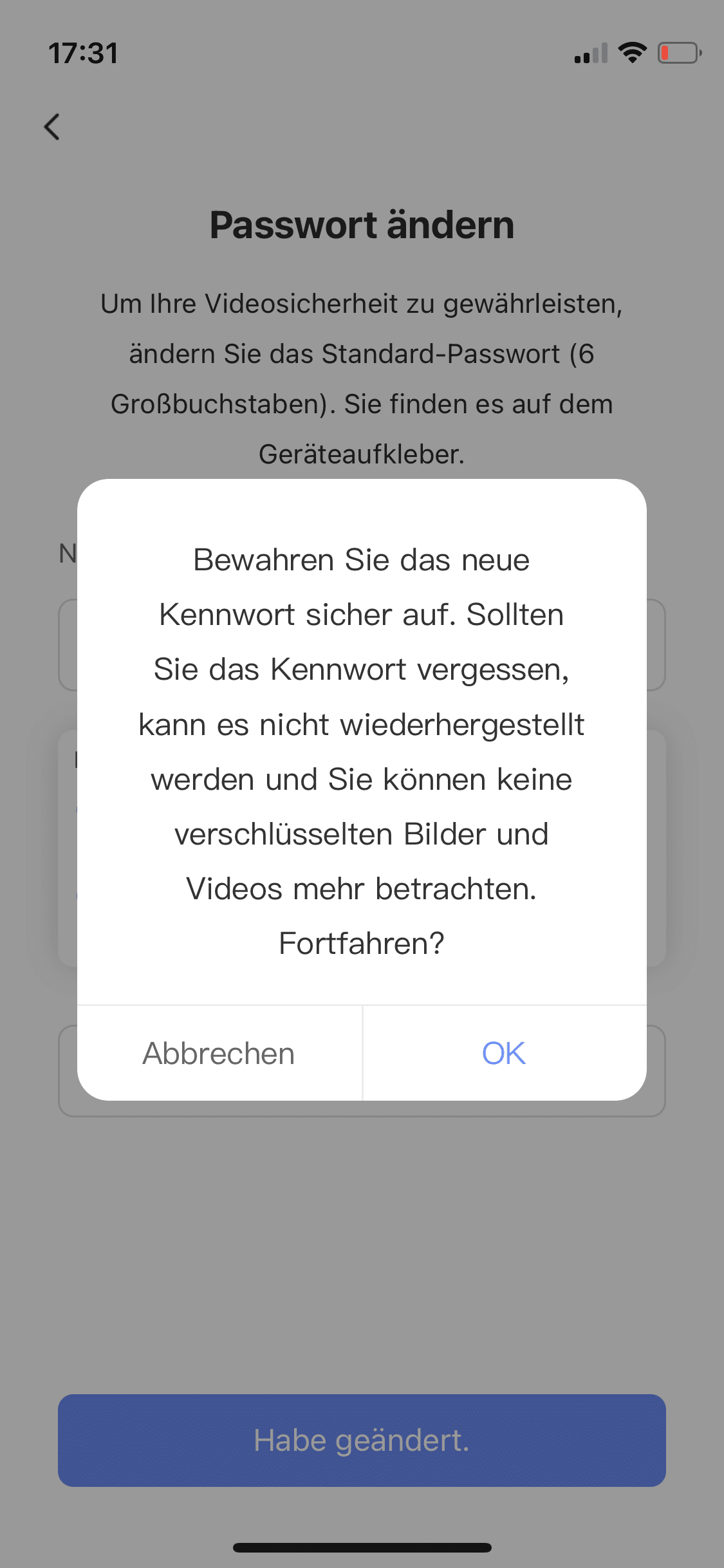Screen dimensions: 724x1568
Task: Select Abbrechen to cancel the dialog
Action: (x=219, y=1054)
